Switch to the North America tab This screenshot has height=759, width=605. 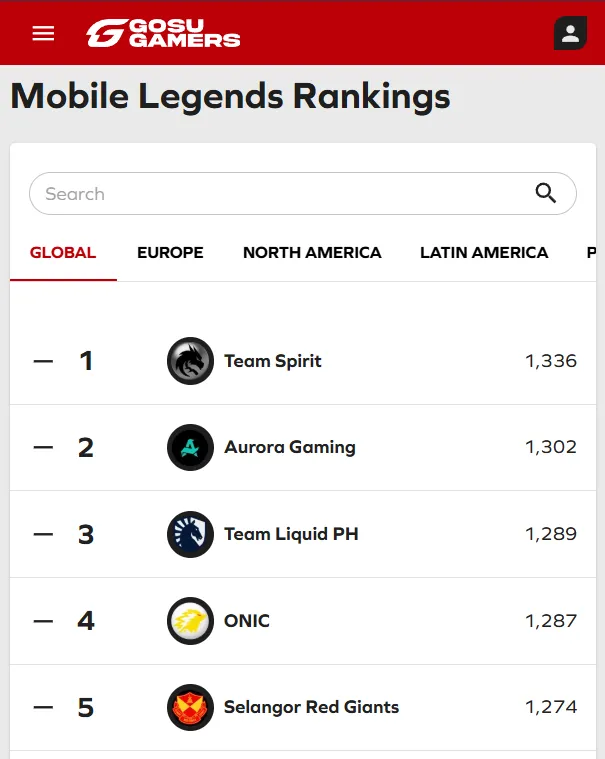coord(312,253)
